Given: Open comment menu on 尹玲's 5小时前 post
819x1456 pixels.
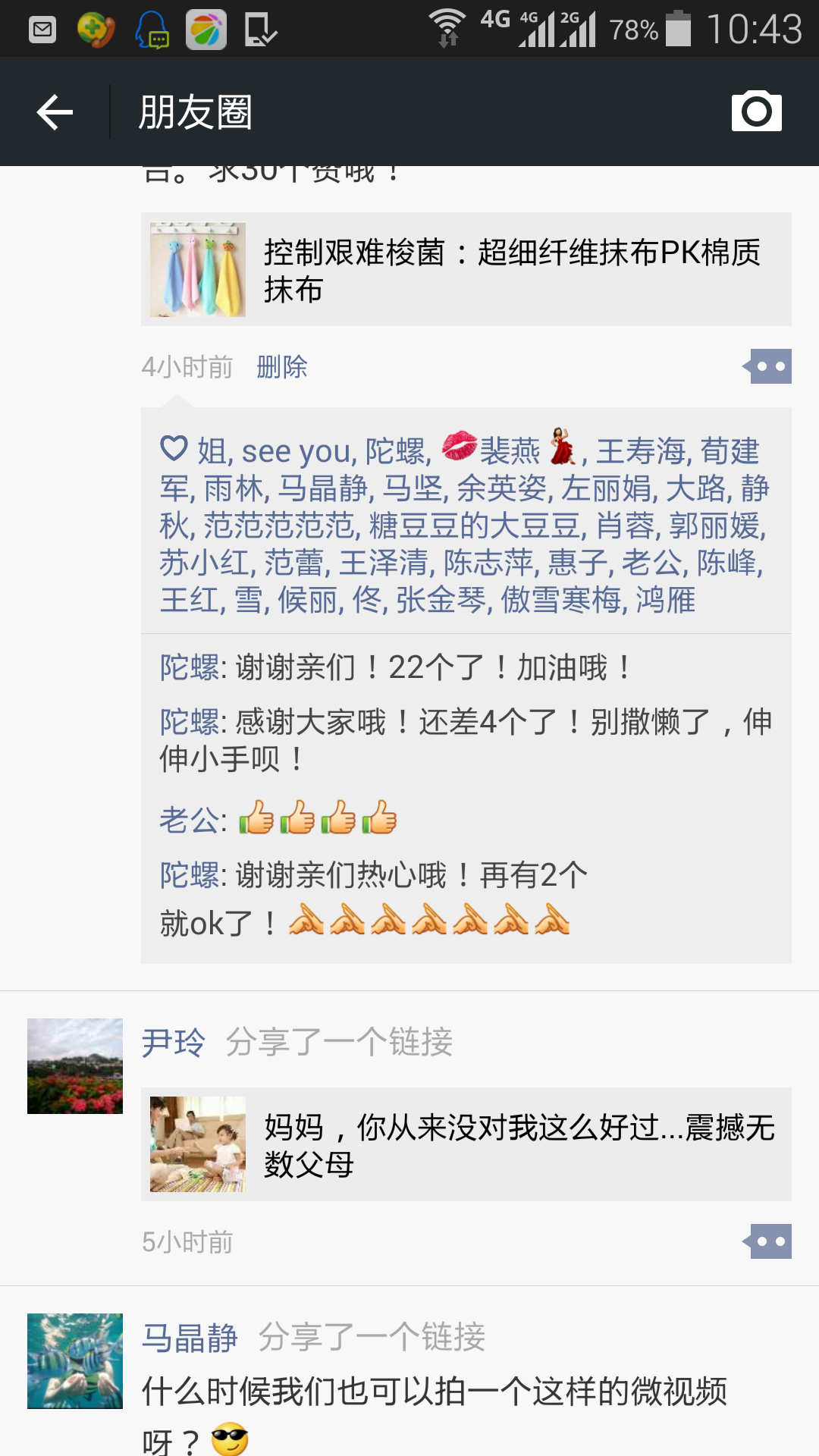Looking at the screenshot, I should (769, 1241).
